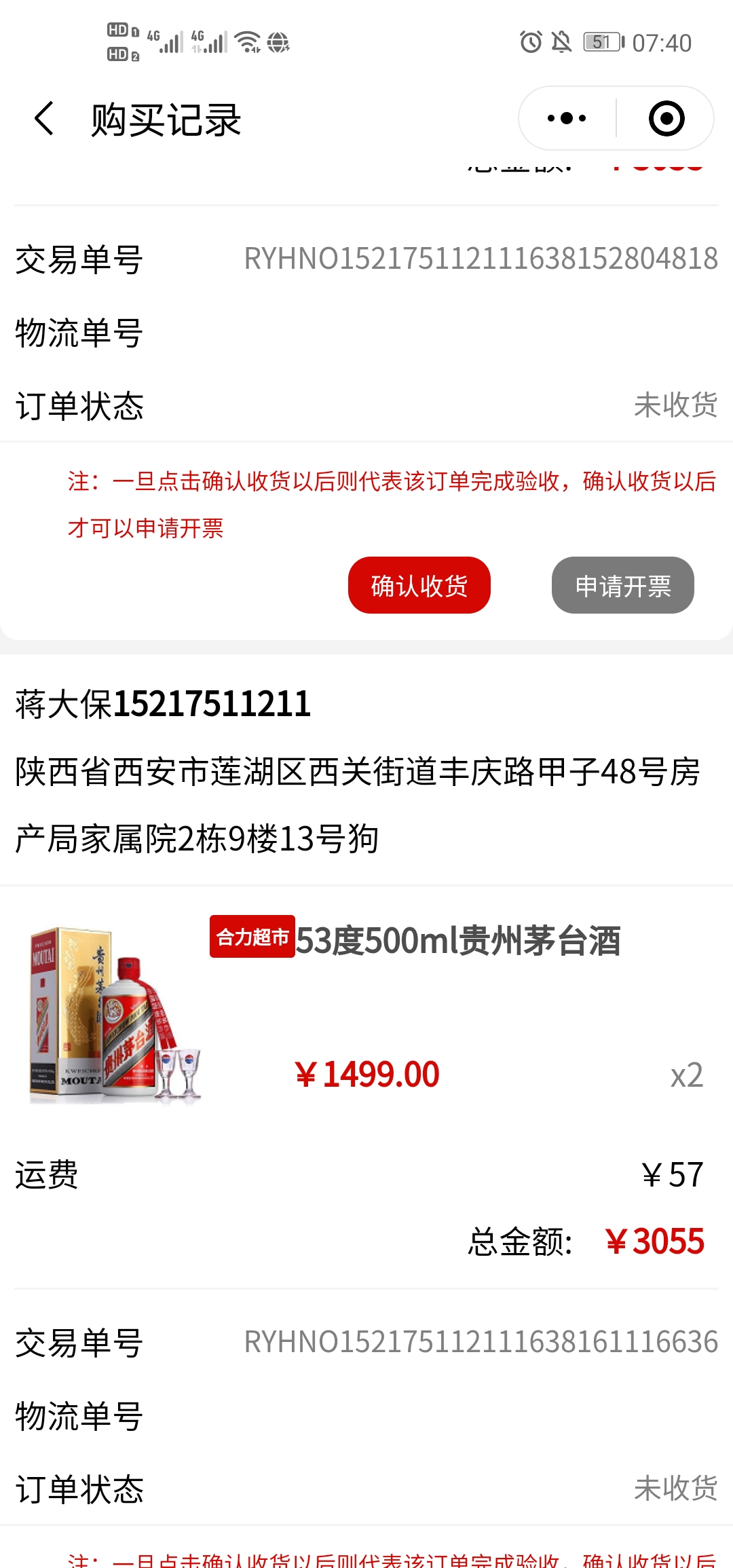This screenshot has height=1568, width=733.
Task: Tap the gray 申请开票 button
Action: 622,586
